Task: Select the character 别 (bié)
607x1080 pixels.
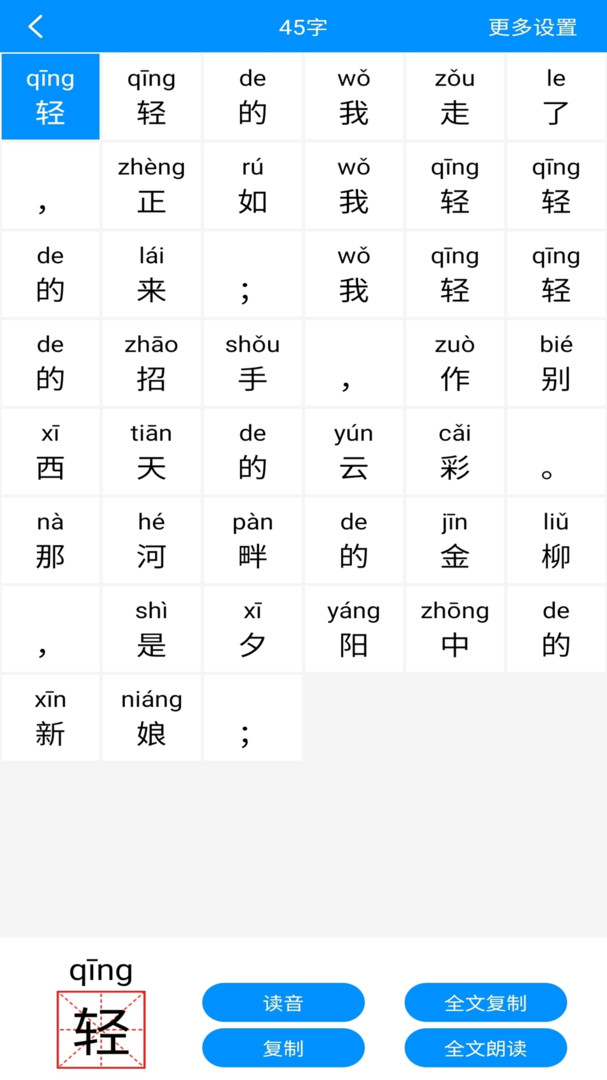Action: (556, 363)
